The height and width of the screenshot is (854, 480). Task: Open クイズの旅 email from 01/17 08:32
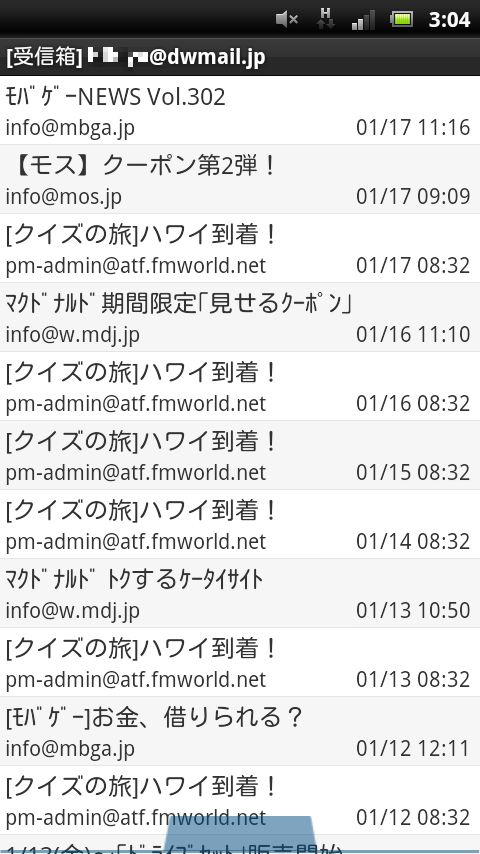click(x=240, y=248)
